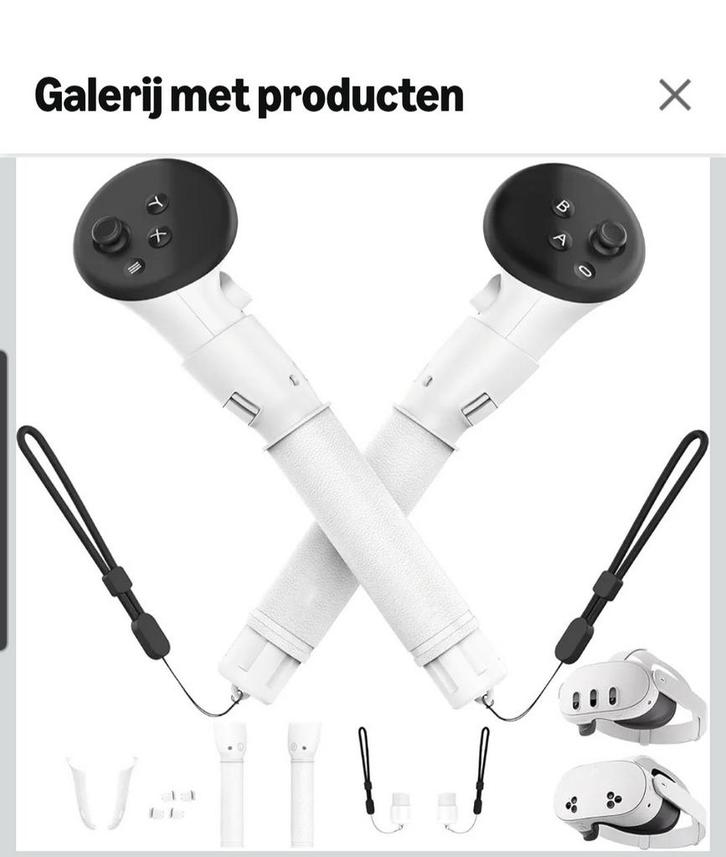The image size is (726, 857).
Task: Click the Oculus home icon on the right controller
Action: pos(584,269)
